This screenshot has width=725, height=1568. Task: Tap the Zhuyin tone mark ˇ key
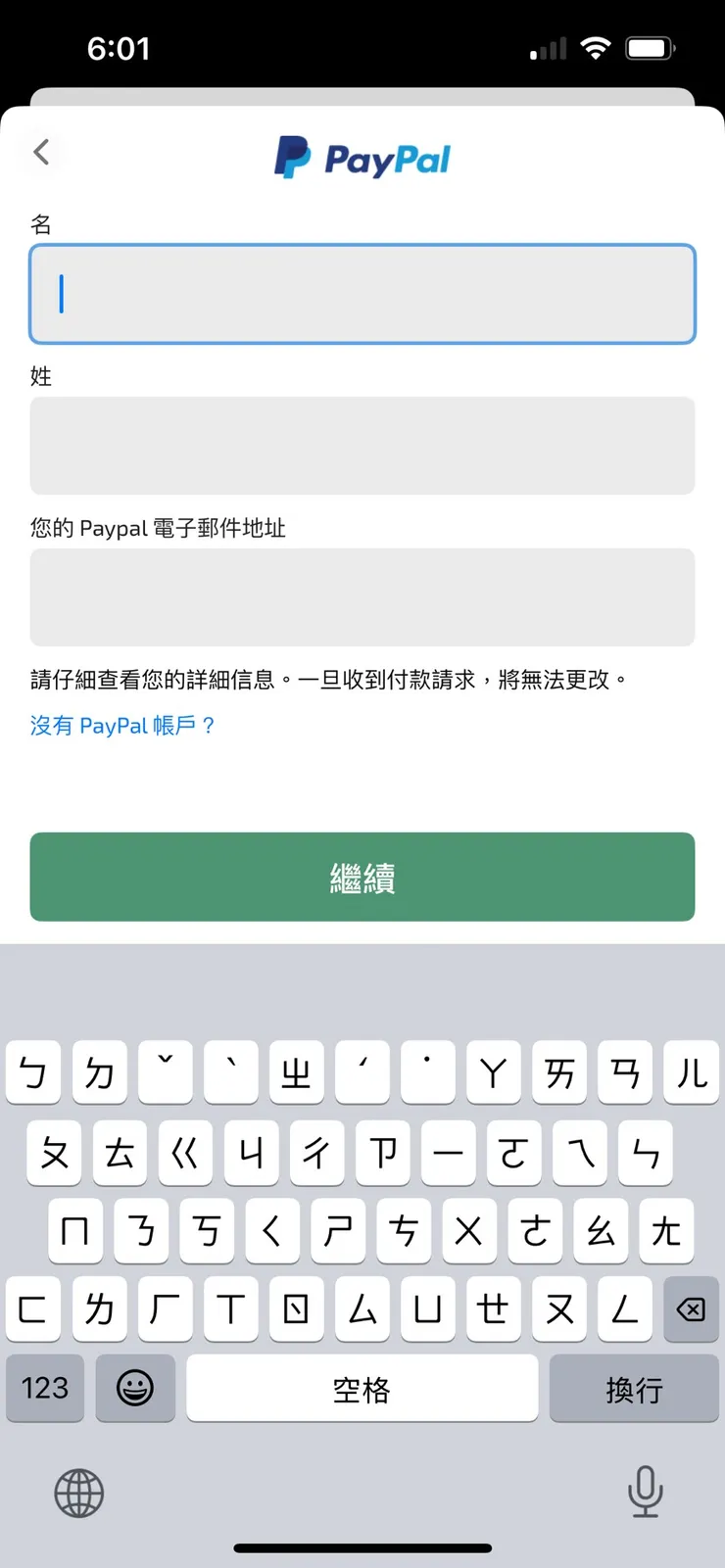click(165, 1072)
